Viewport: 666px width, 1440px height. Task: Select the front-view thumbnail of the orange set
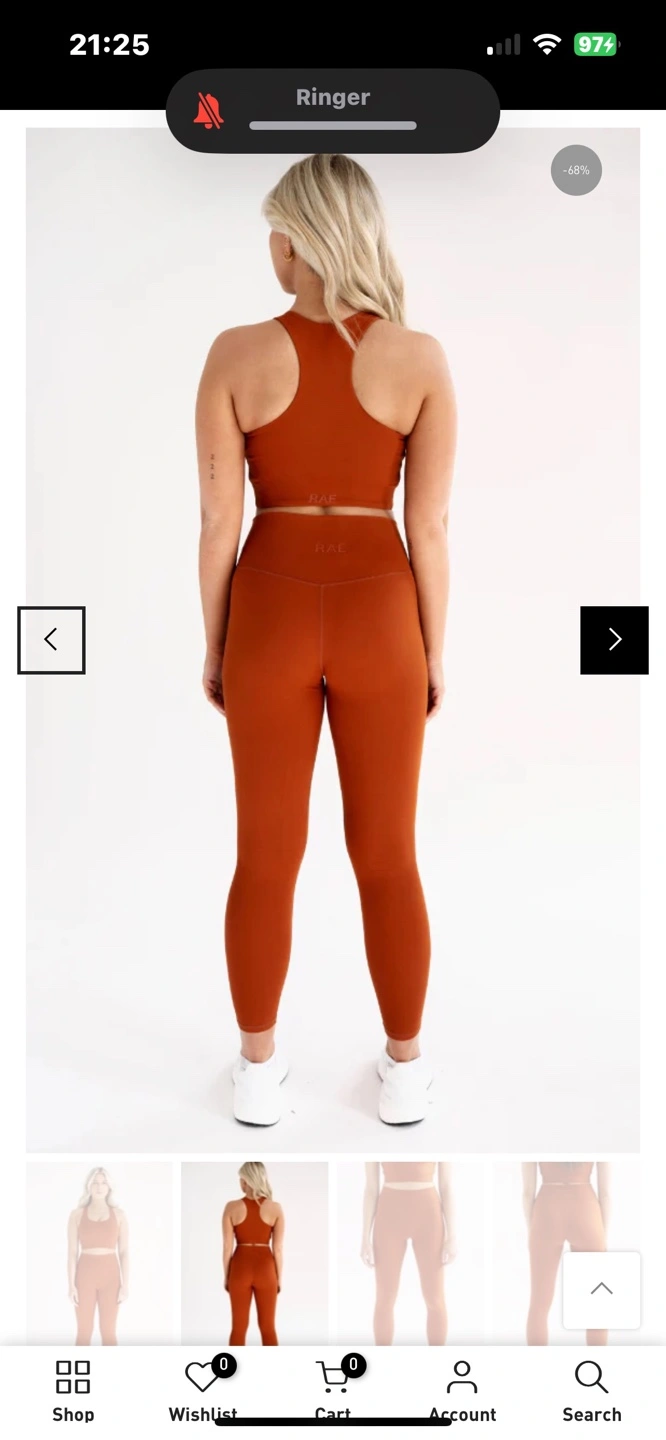click(x=98, y=1252)
